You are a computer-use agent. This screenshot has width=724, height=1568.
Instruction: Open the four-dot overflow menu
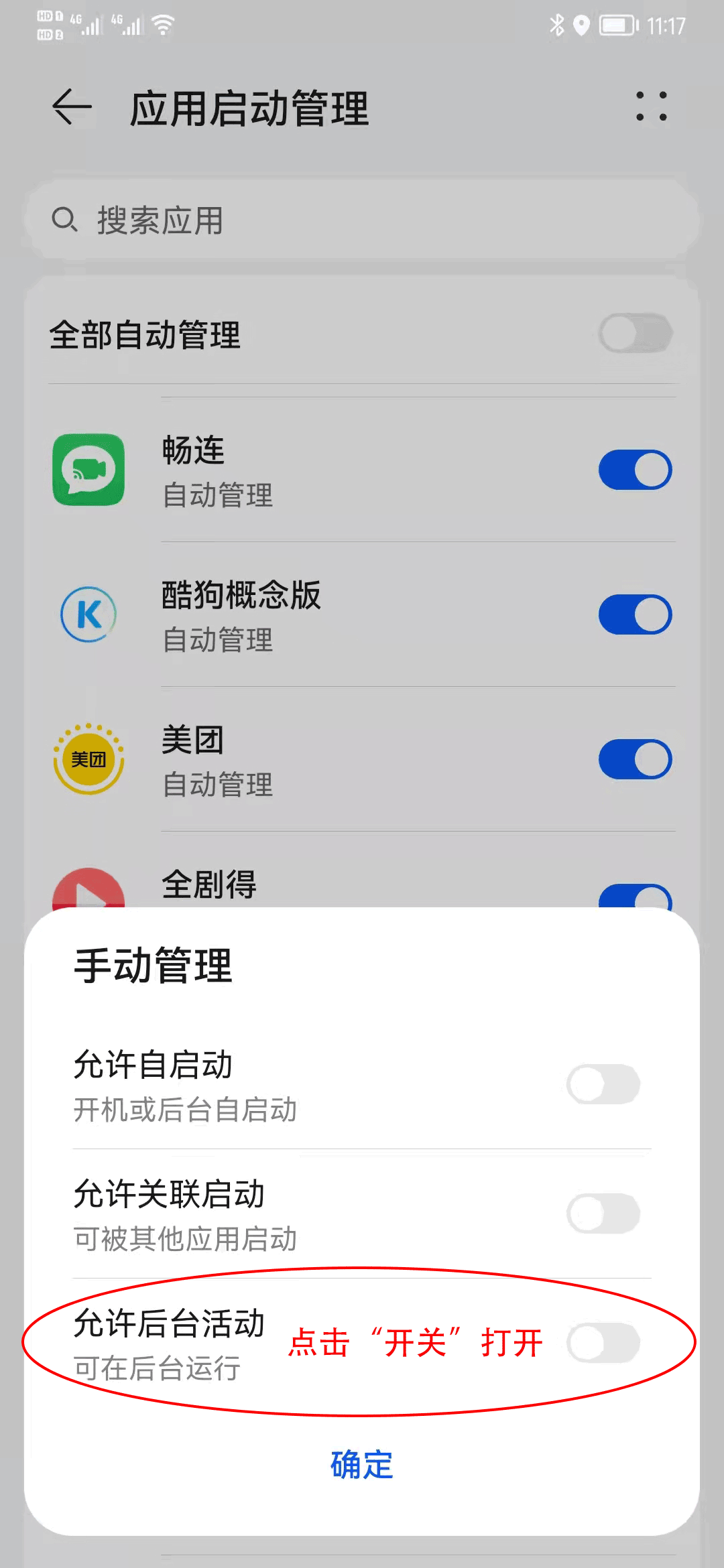click(651, 107)
